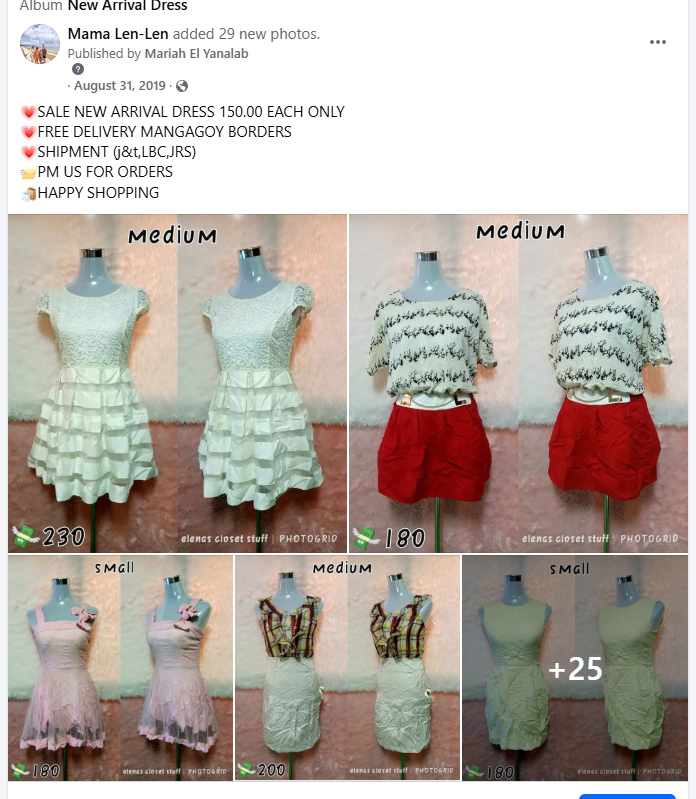The height and width of the screenshot is (799, 696).
Task: Open Mama Len-Len's profile picture
Action: pos(40,44)
